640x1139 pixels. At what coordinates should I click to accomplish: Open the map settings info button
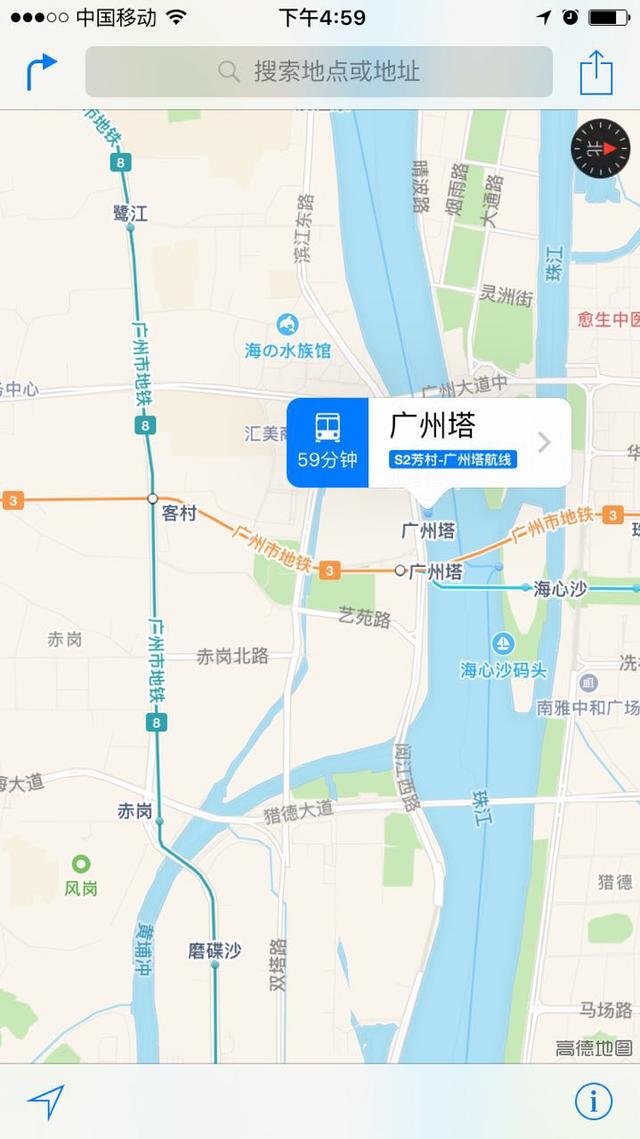coord(593,1101)
